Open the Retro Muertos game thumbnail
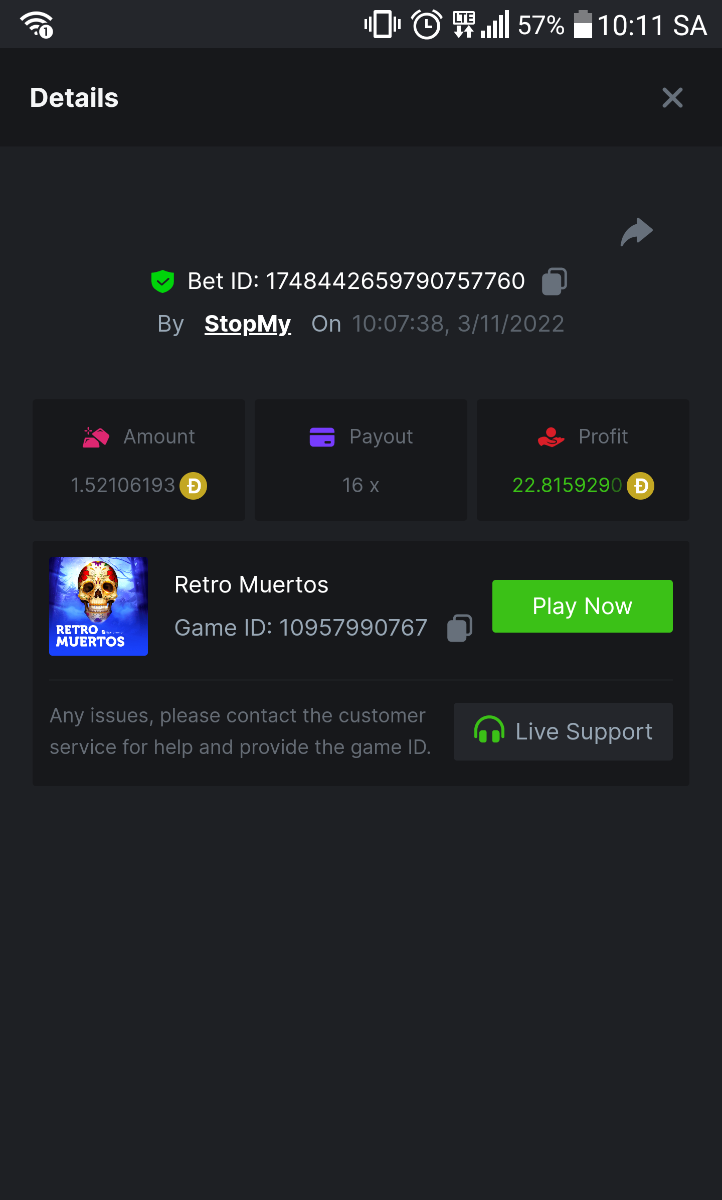The width and height of the screenshot is (722, 1200). [98, 606]
